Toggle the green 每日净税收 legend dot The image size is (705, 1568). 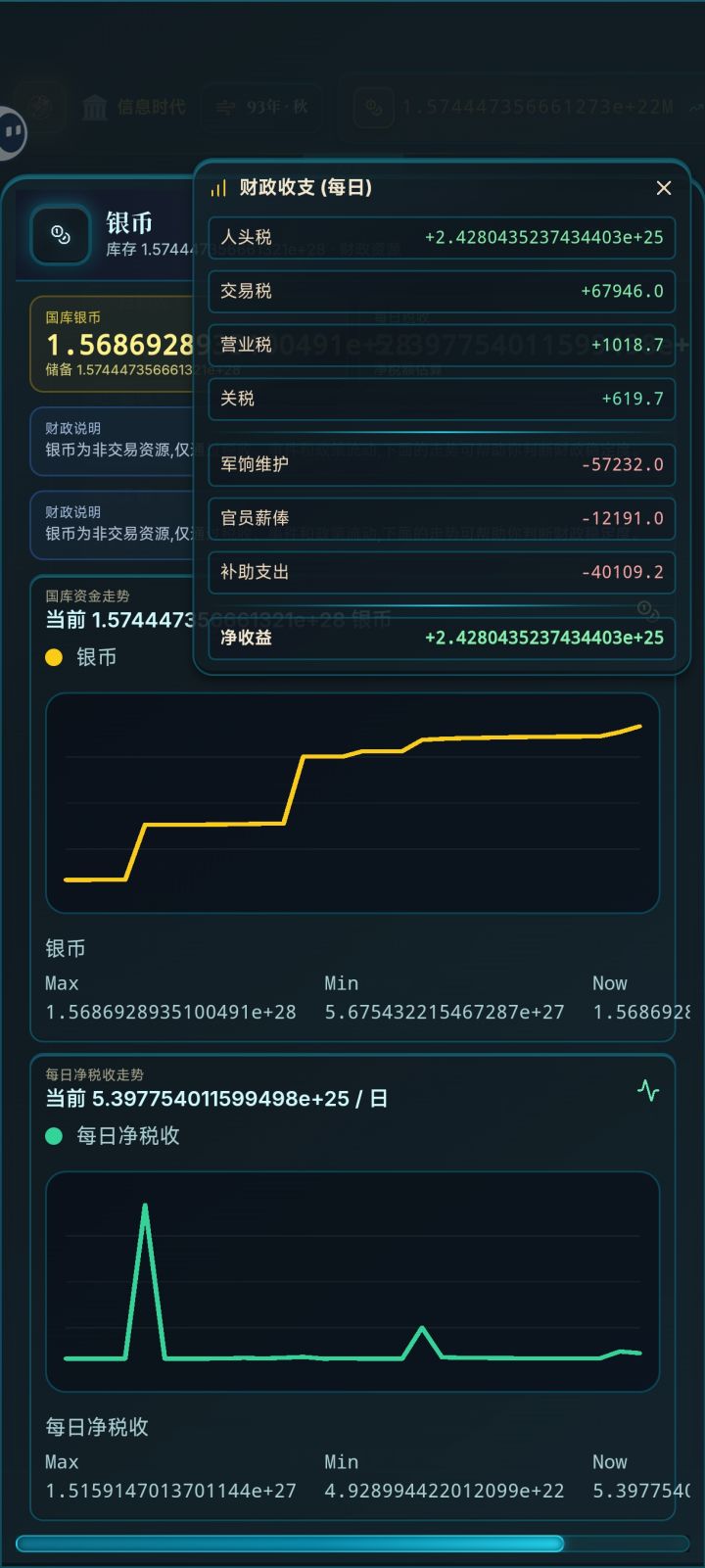pyautogui.click(x=54, y=1136)
